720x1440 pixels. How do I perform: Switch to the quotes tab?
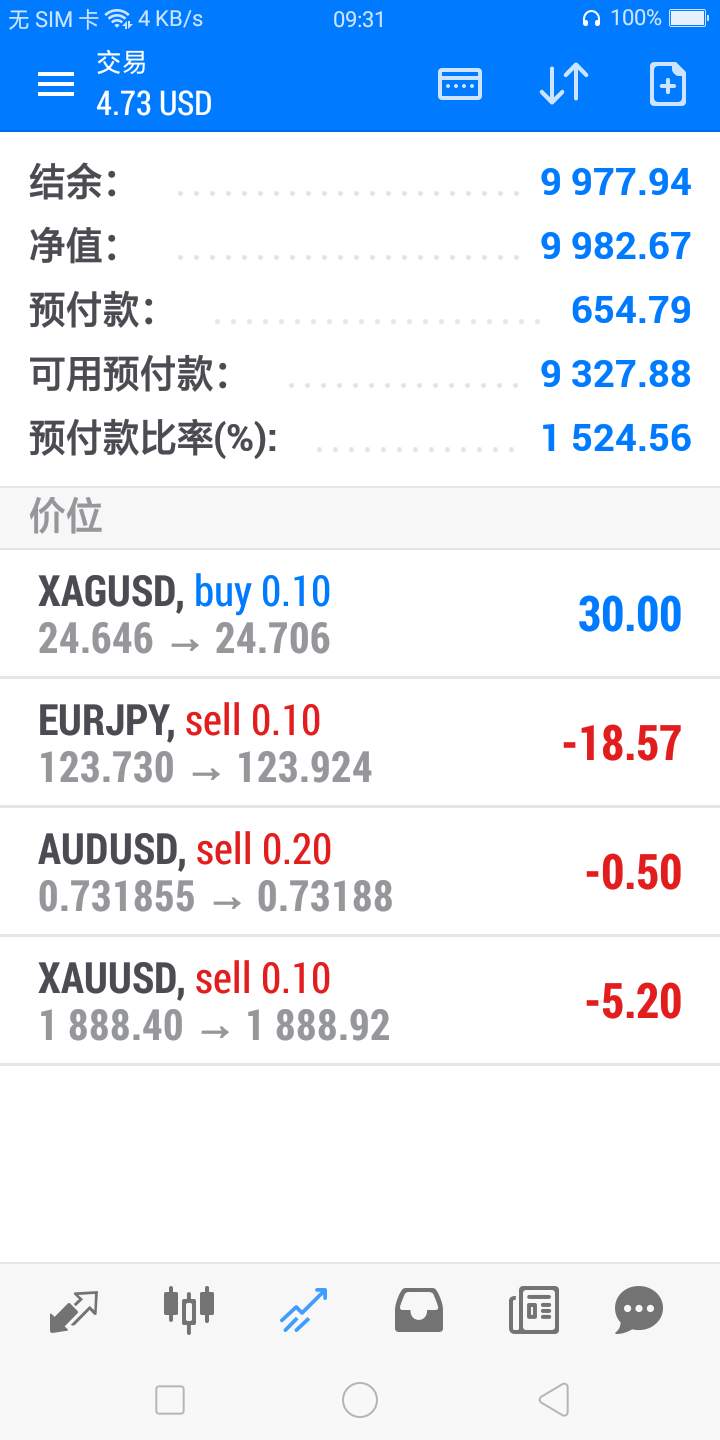click(74, 1310)
